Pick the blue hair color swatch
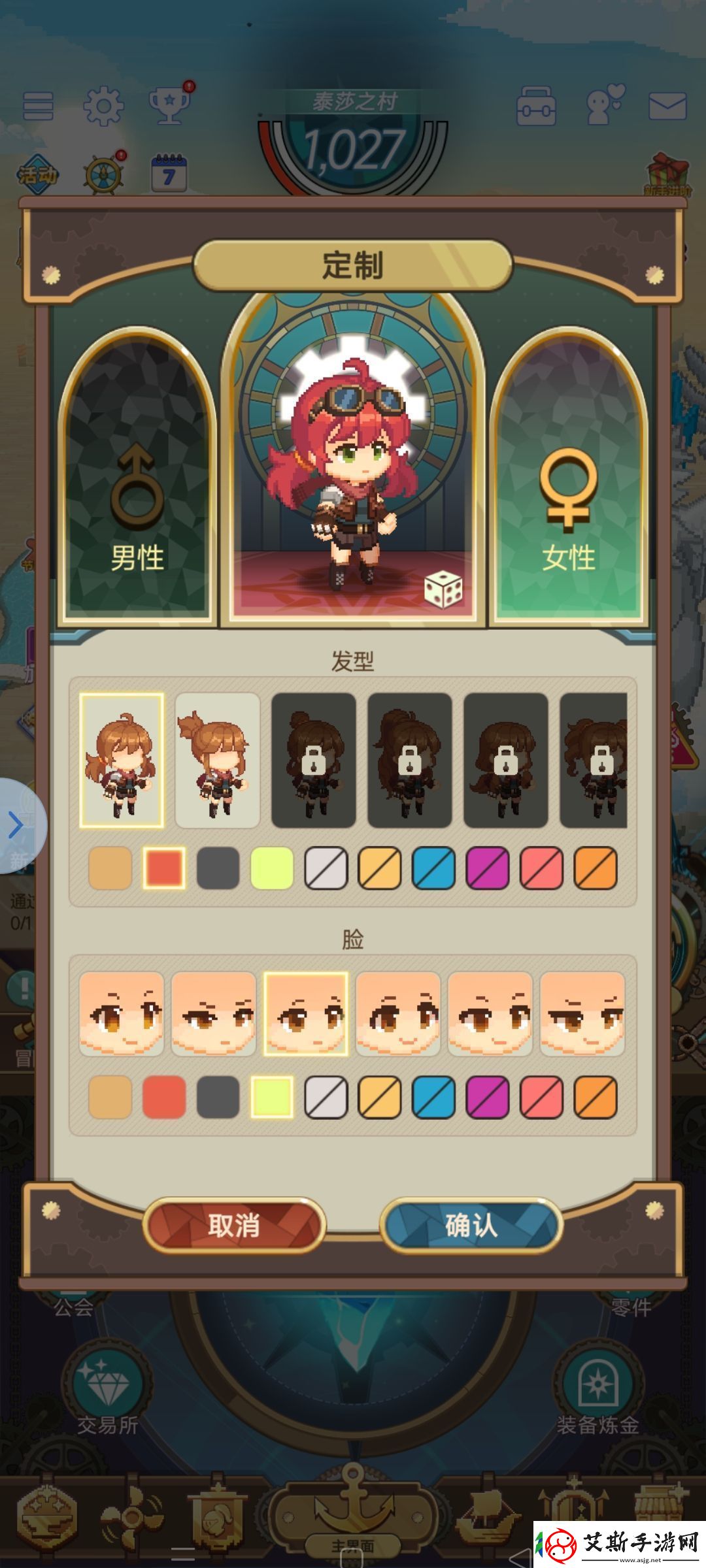Image resolution: width=706 pixels, height=1568 pixels. (x=433, y=868)
